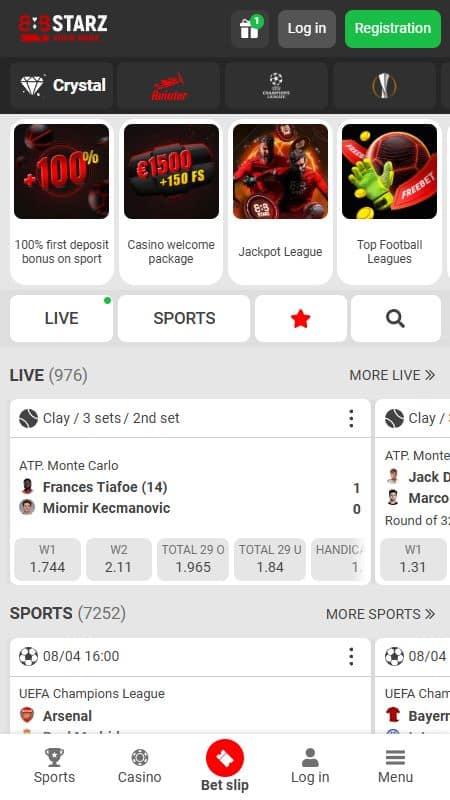Screen dimensions: 450x800
Task: Open the Top Football Leagues promo
Action: [389, 202]
